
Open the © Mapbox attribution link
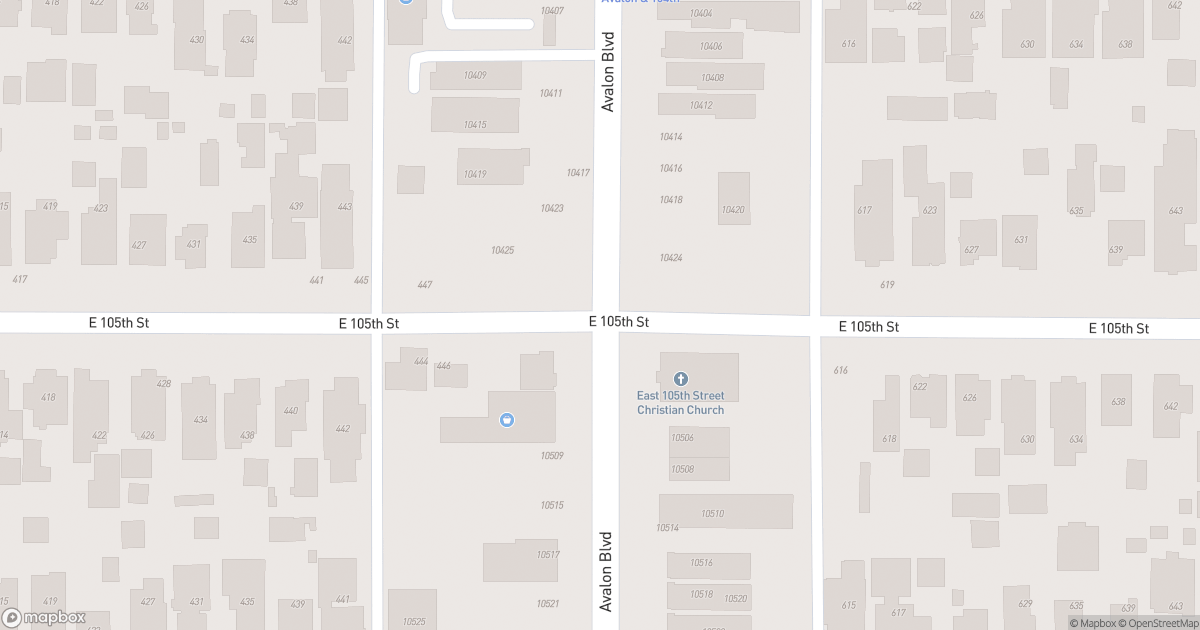pos(1095,623)
